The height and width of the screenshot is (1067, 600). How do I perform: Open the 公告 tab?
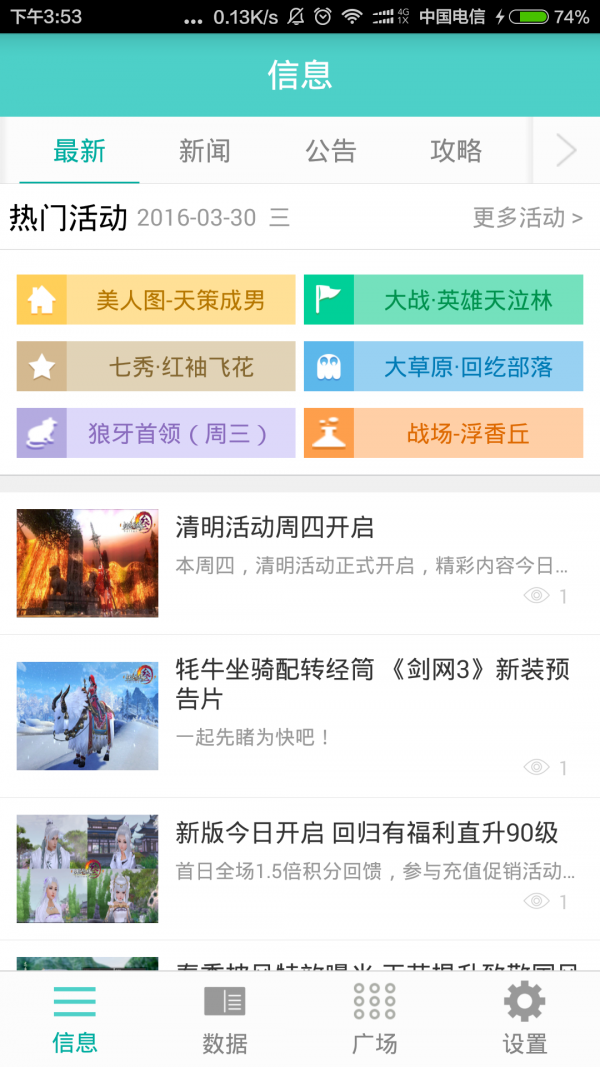[331, 151]
